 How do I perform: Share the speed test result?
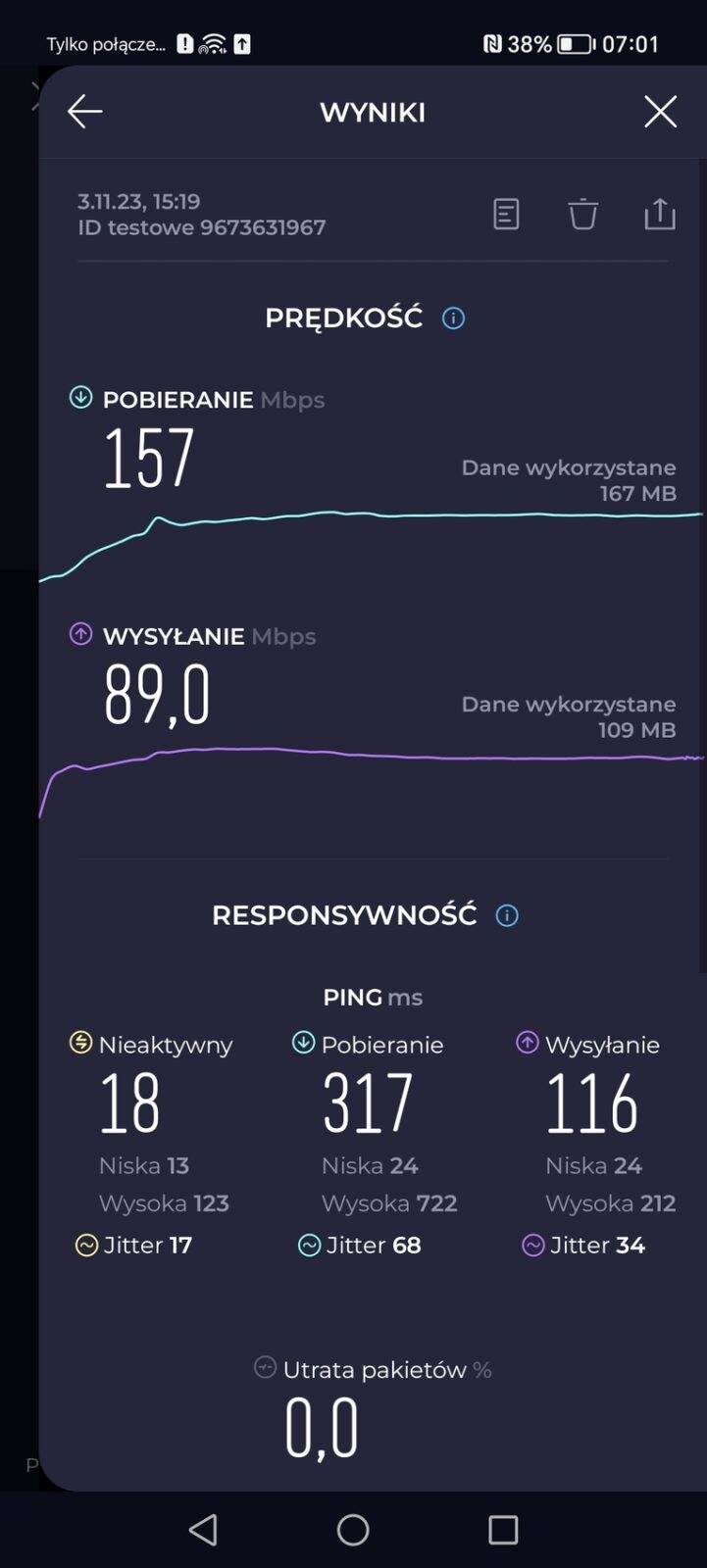(660, 214)
